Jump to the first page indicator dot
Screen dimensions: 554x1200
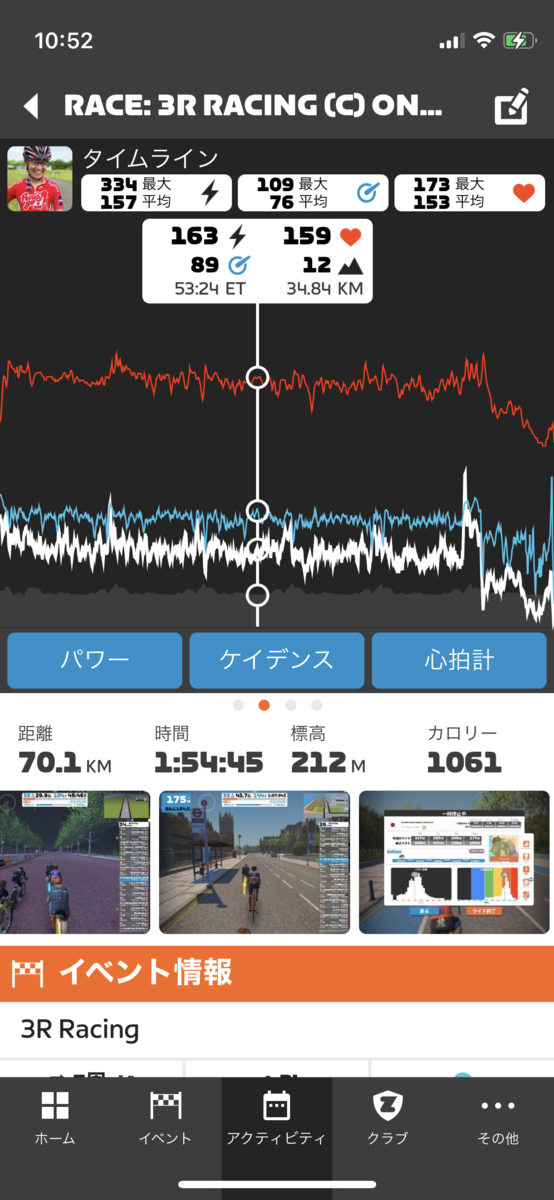click(x=239, y=705)
